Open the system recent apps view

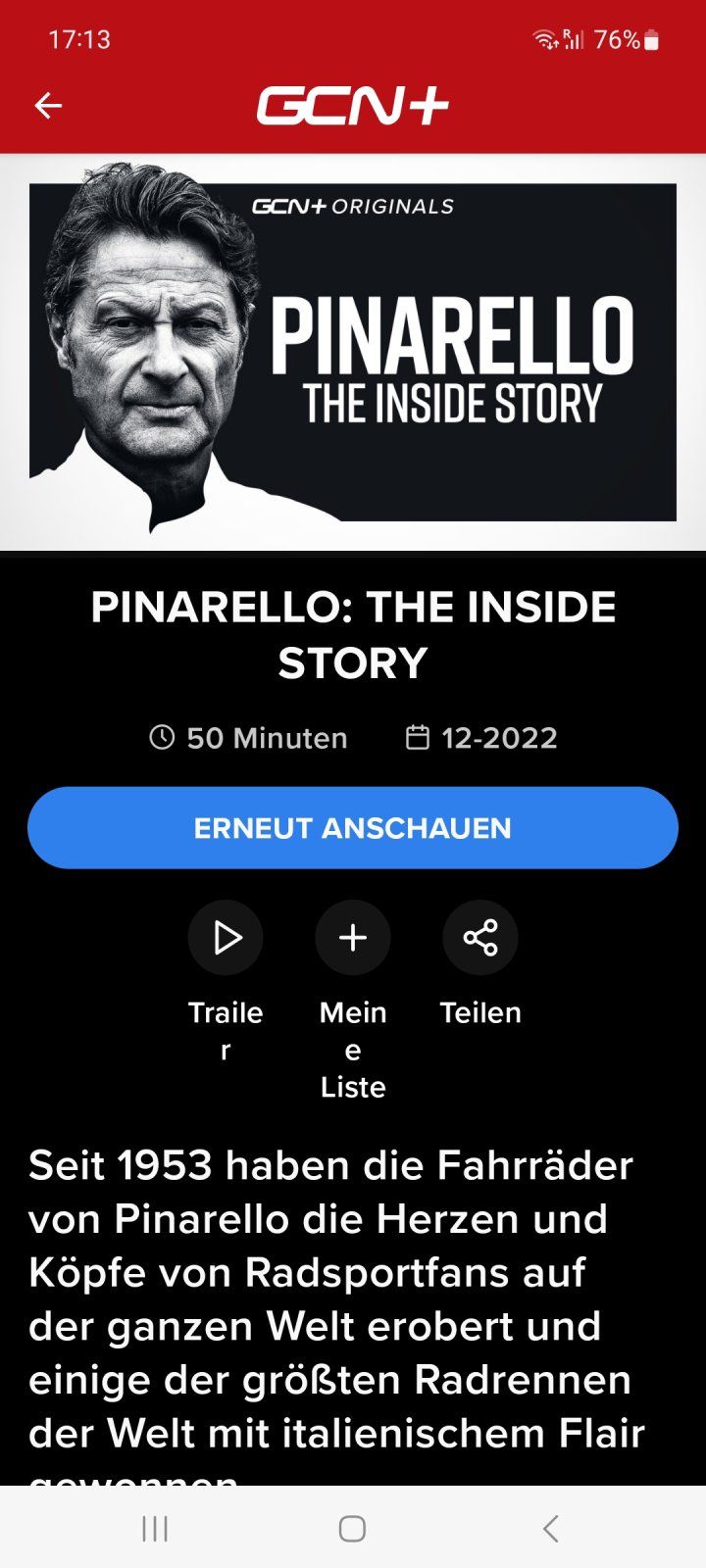pos(155,1529)
